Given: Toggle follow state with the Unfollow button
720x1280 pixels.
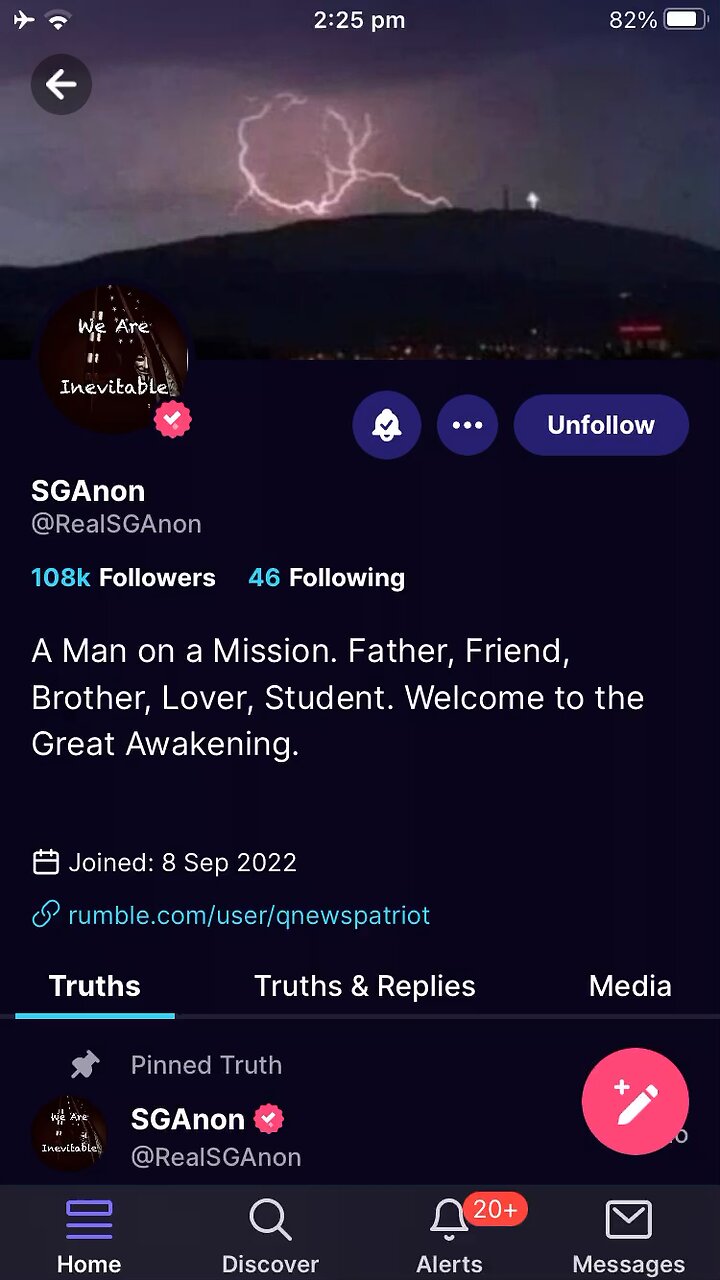Looking at the screenshot, I should 600,424.
